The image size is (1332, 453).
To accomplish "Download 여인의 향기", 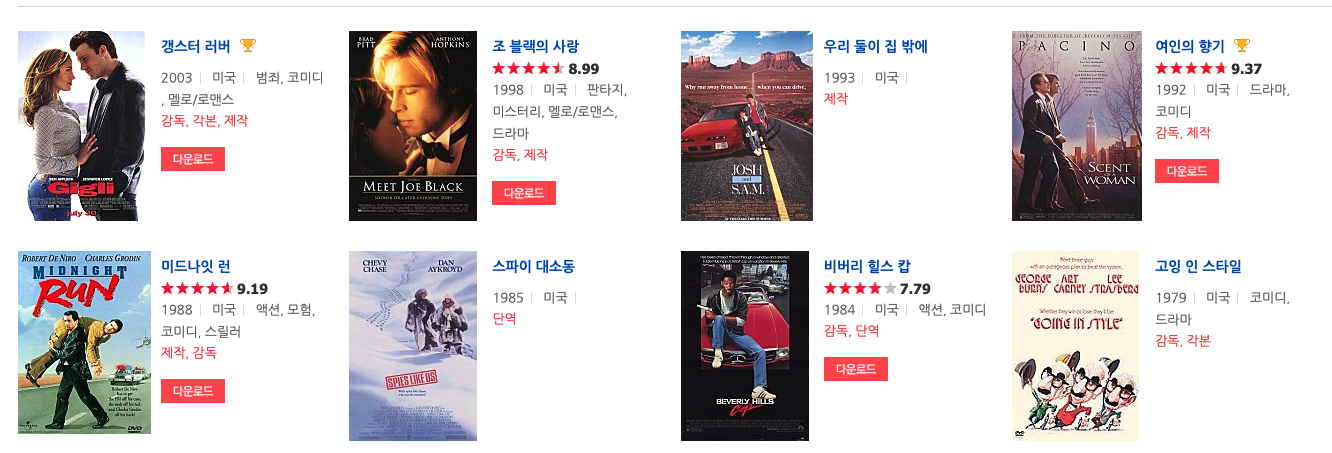I will (x=1186, y=171).
